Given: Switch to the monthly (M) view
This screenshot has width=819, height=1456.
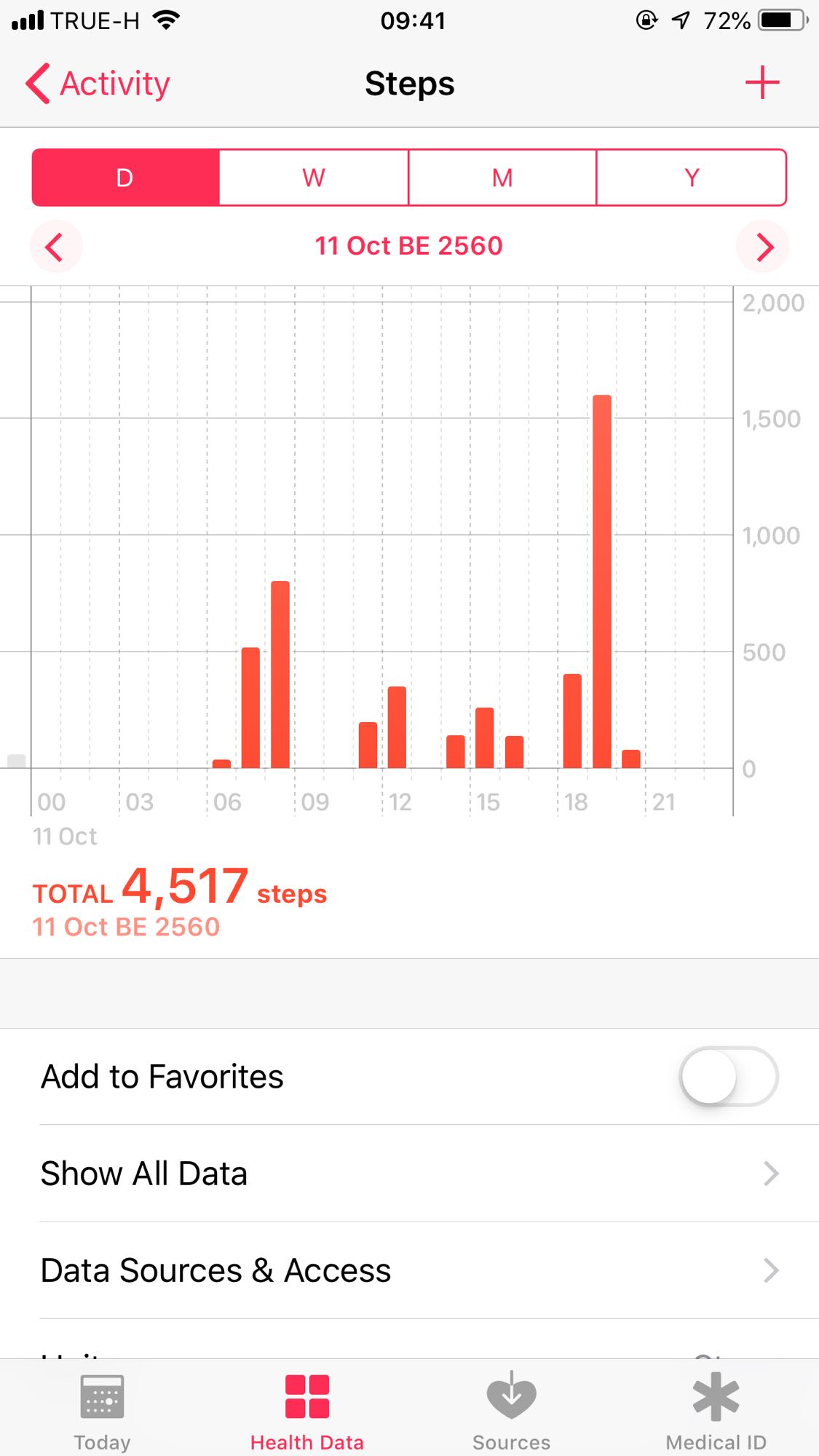Looking at the screenshot, I should click(502, 178).
